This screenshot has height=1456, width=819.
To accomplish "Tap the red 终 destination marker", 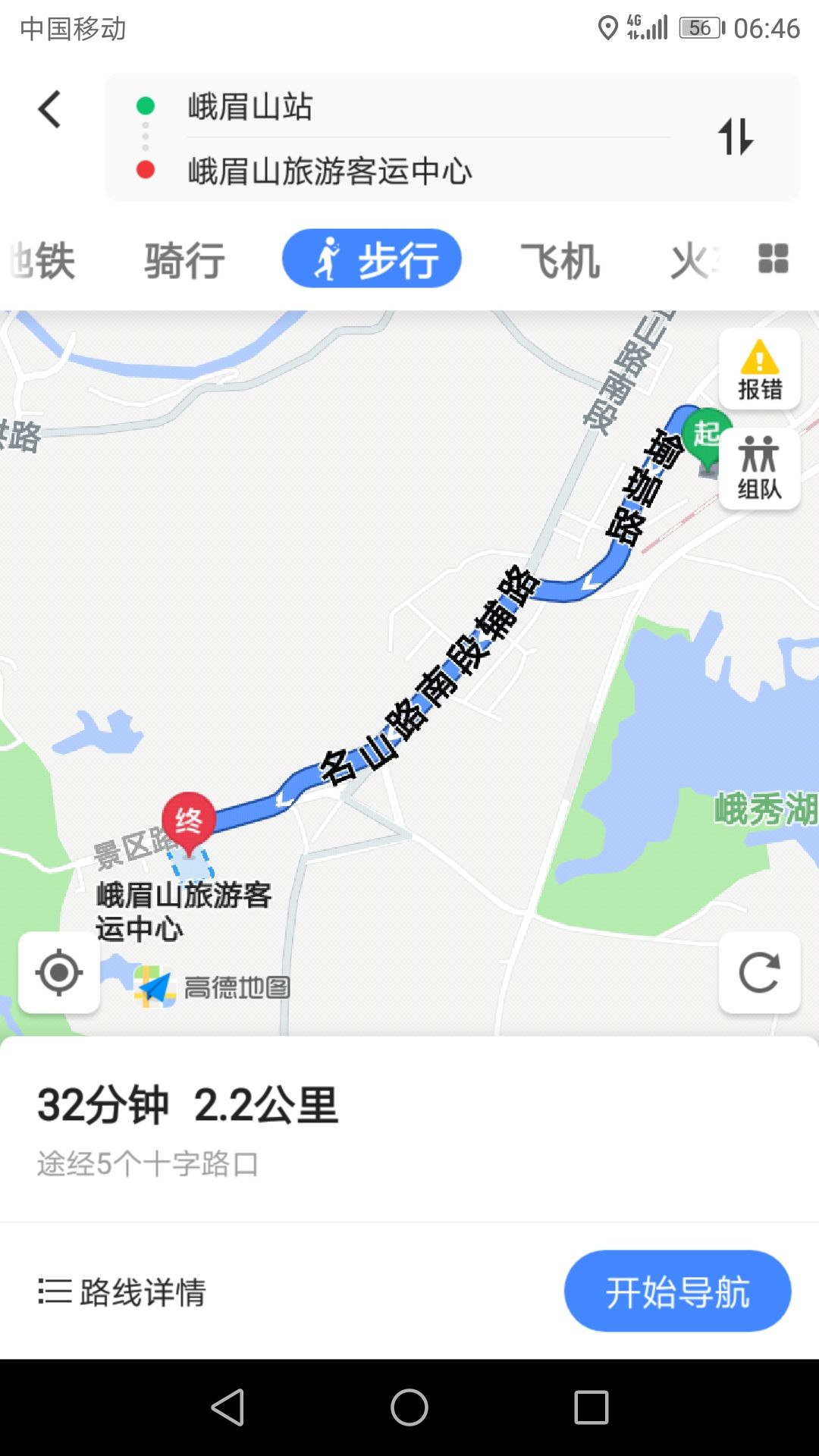I will tap(189, 821).
